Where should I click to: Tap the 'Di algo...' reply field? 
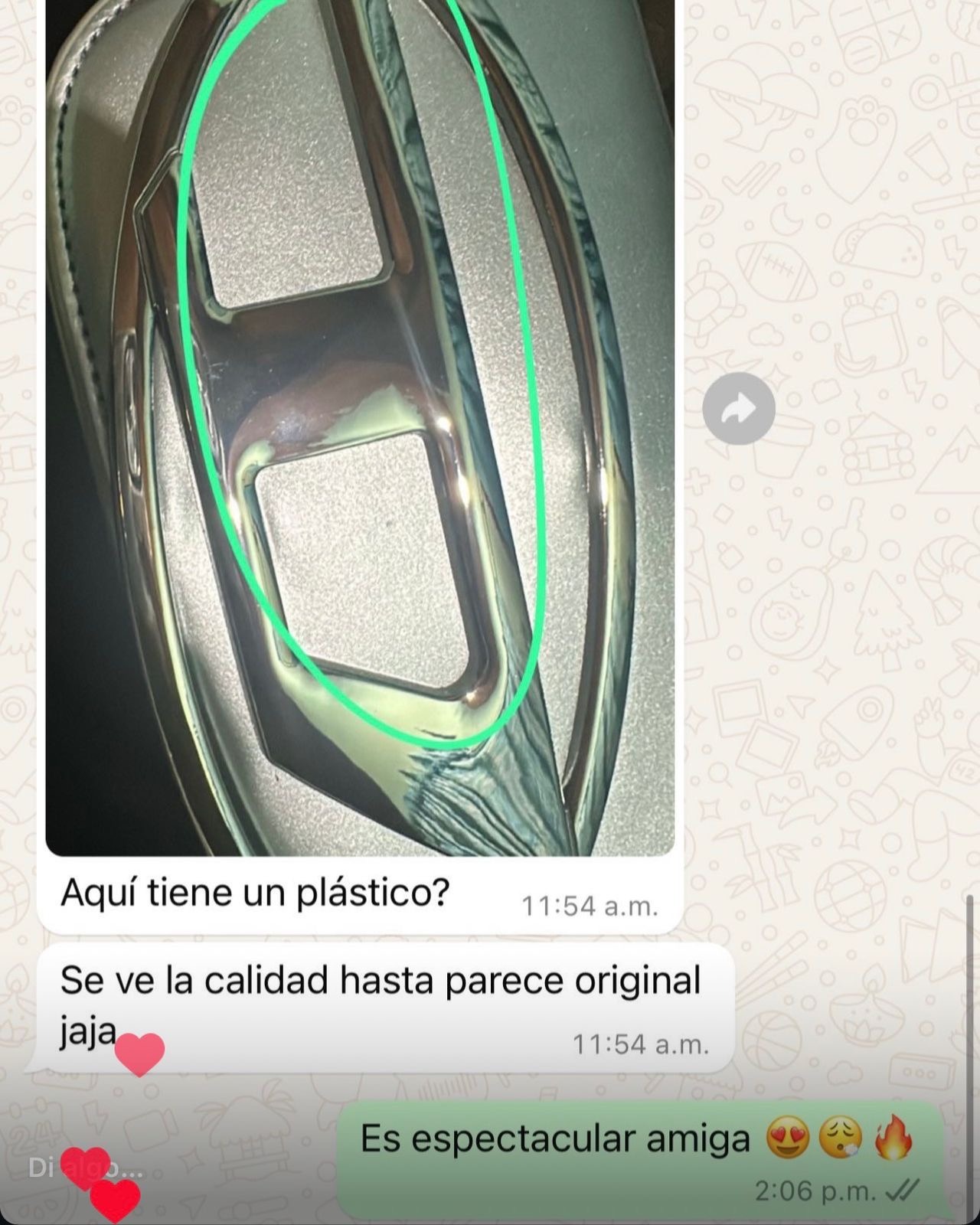coord(84,1168)
